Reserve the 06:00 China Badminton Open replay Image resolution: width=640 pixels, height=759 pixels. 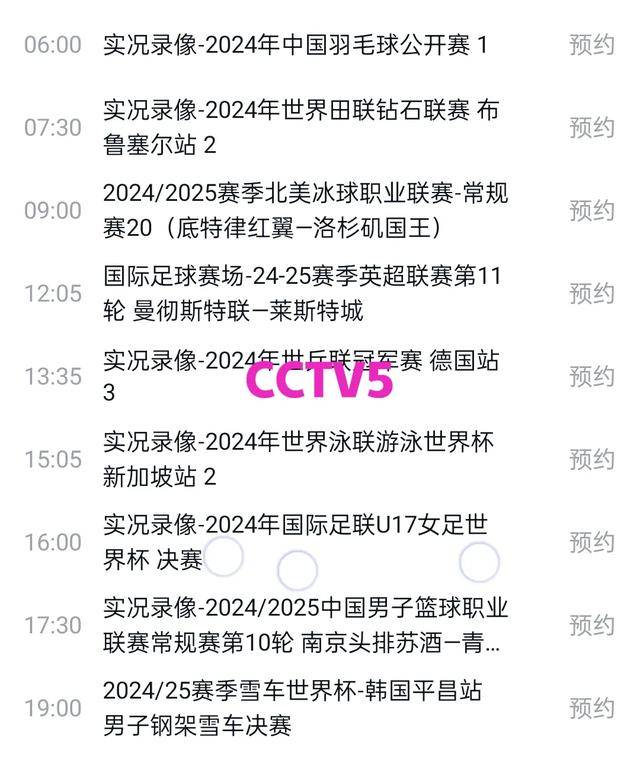[x=591, y=44]
